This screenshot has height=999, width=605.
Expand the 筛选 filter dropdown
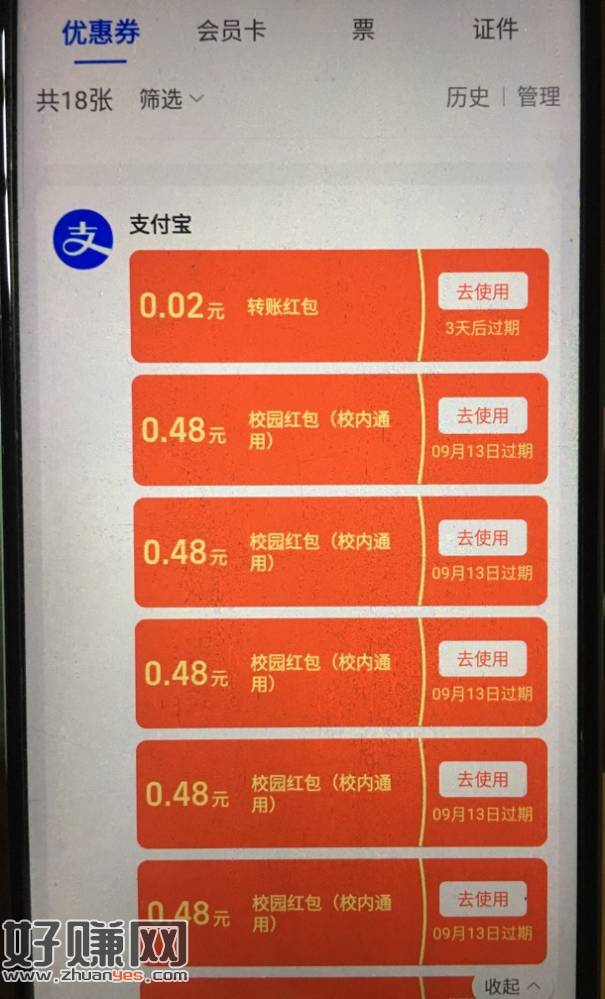point(171,99)
